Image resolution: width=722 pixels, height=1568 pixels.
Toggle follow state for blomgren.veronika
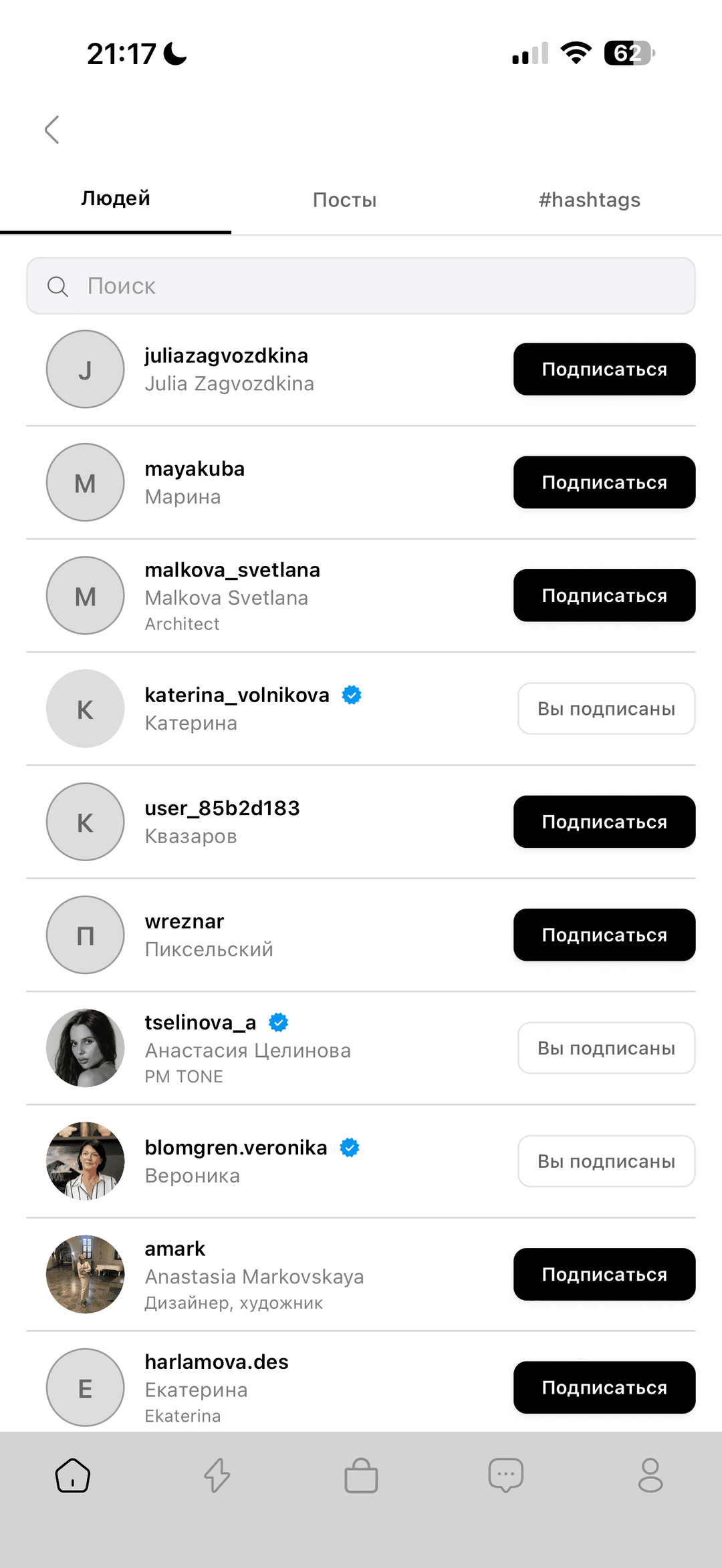606,1161
